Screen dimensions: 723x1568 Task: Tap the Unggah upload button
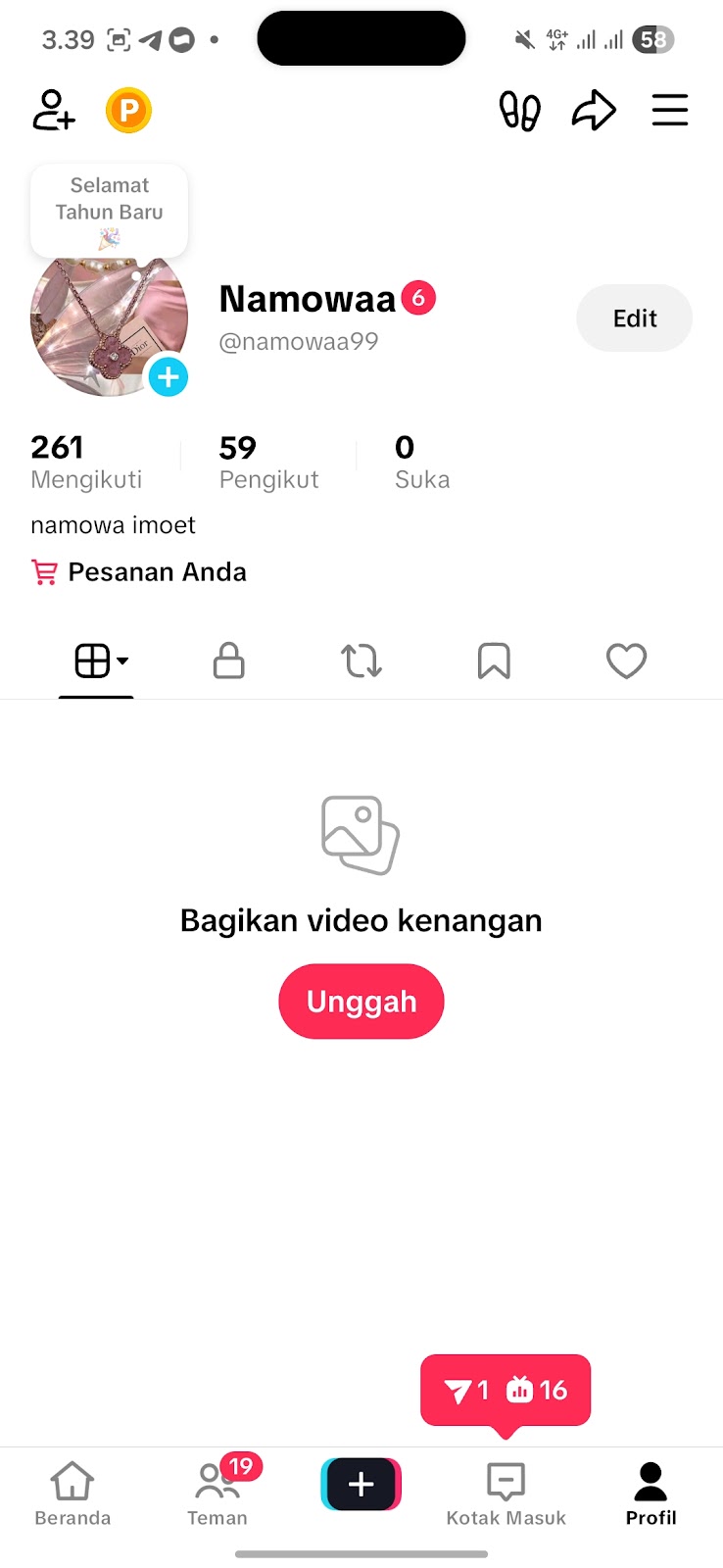point(361,1002)
